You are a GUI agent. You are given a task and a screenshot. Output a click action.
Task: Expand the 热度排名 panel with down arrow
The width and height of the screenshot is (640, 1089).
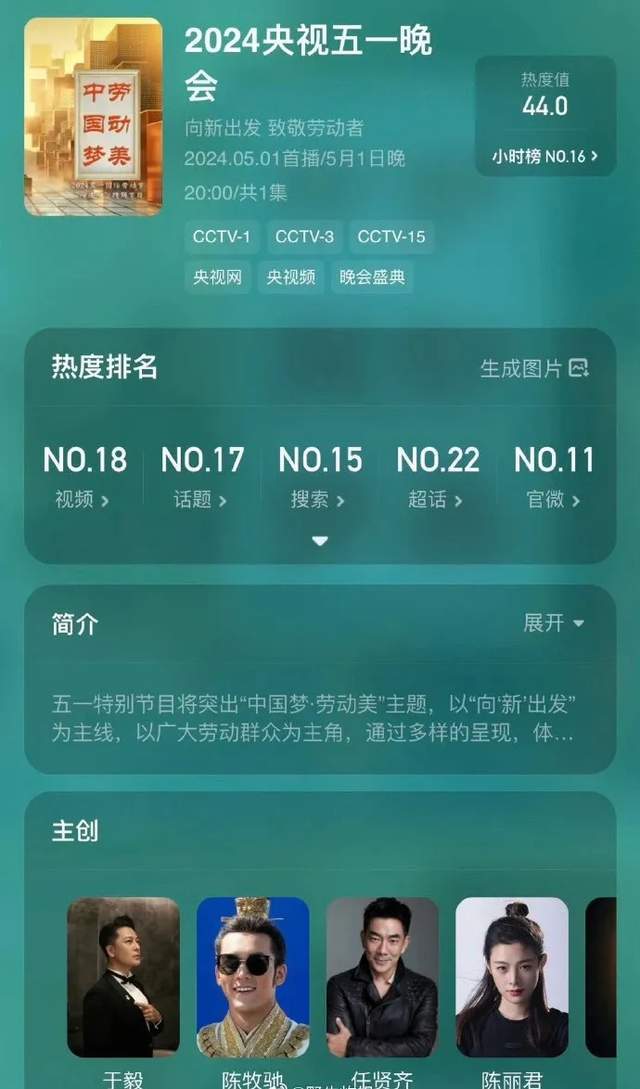(320, 541)
